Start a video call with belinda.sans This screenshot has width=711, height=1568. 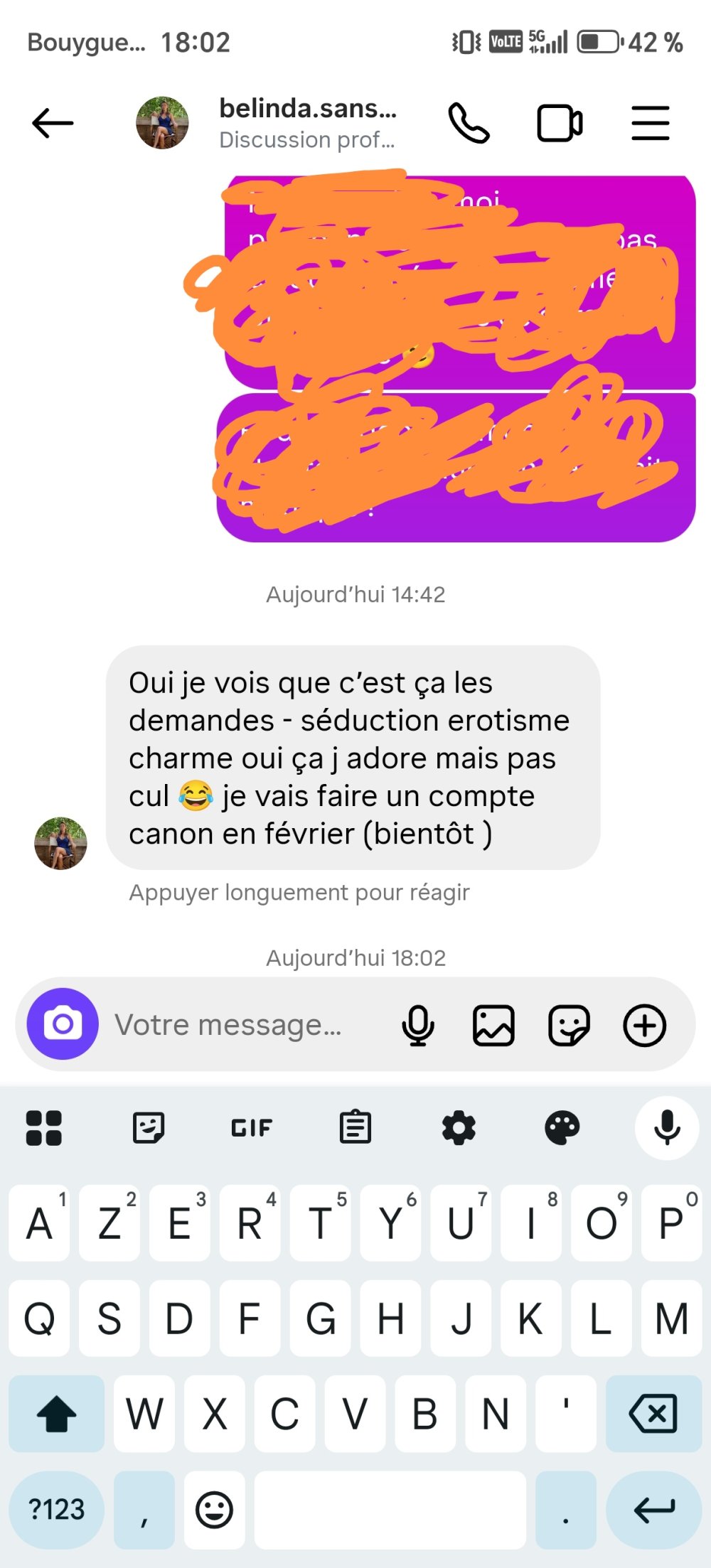coord(560,123)
